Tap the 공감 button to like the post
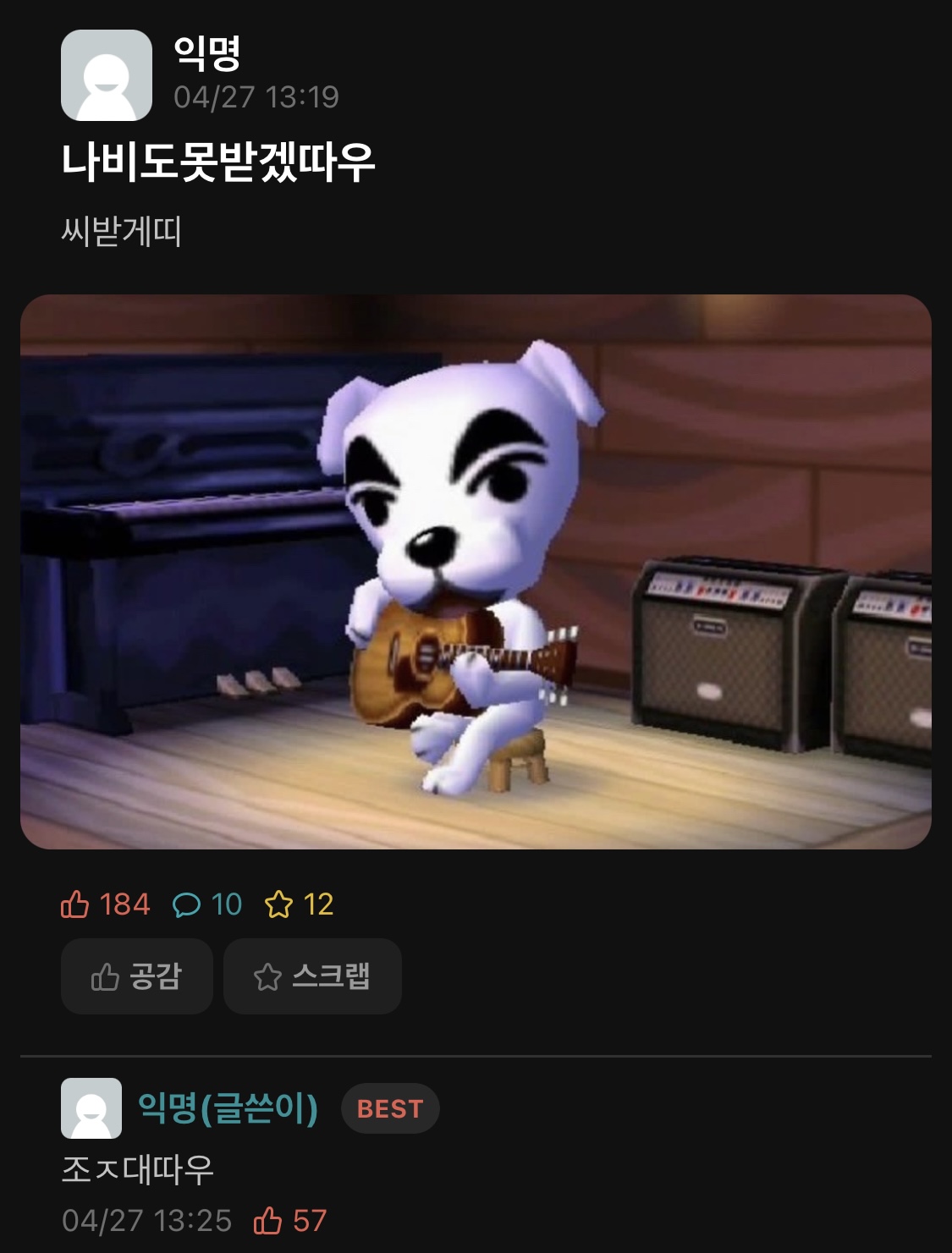 click(136, 976)
